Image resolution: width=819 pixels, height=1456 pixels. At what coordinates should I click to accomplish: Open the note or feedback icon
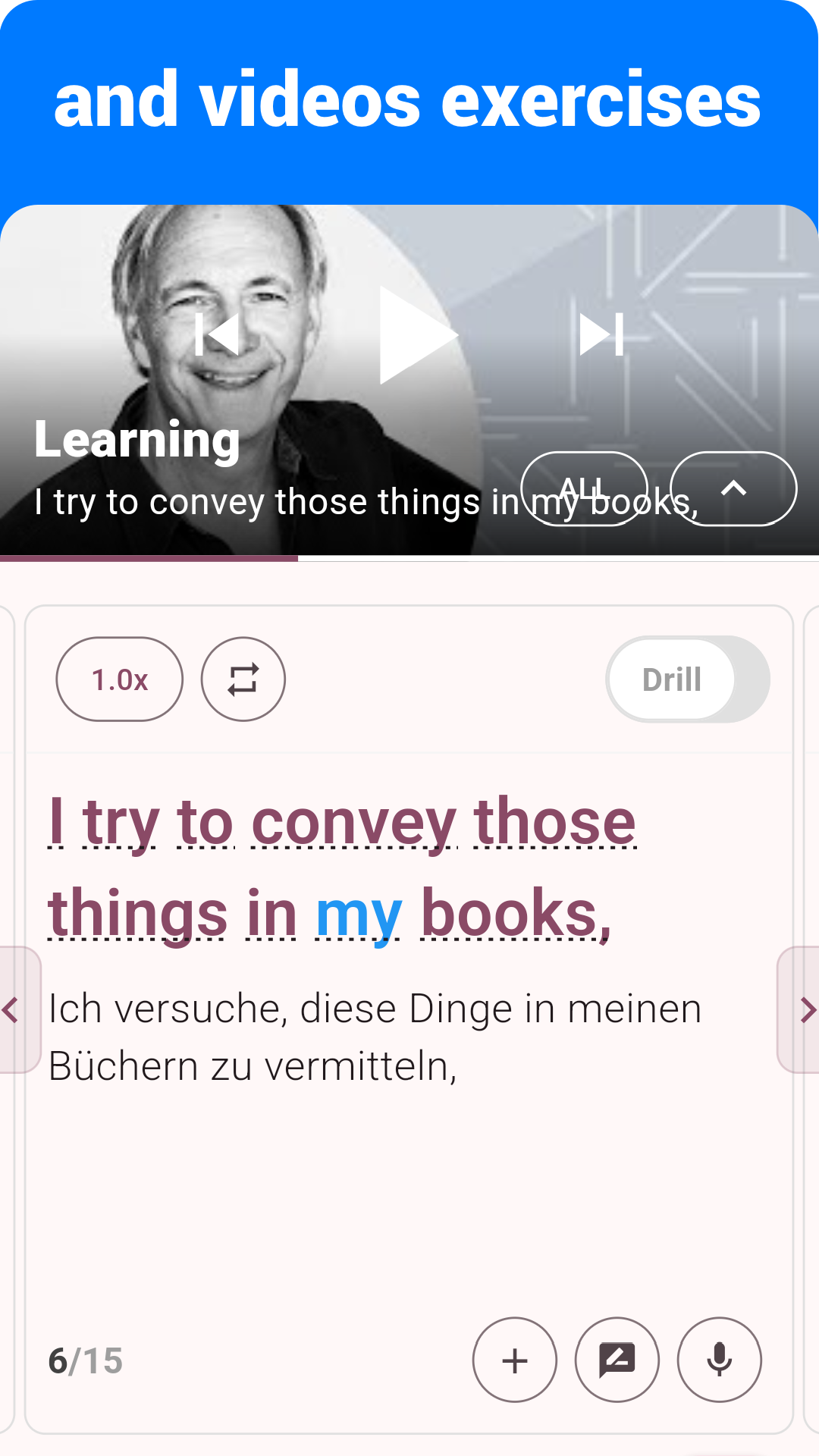pyautogui.click(x=617, y=1360)
